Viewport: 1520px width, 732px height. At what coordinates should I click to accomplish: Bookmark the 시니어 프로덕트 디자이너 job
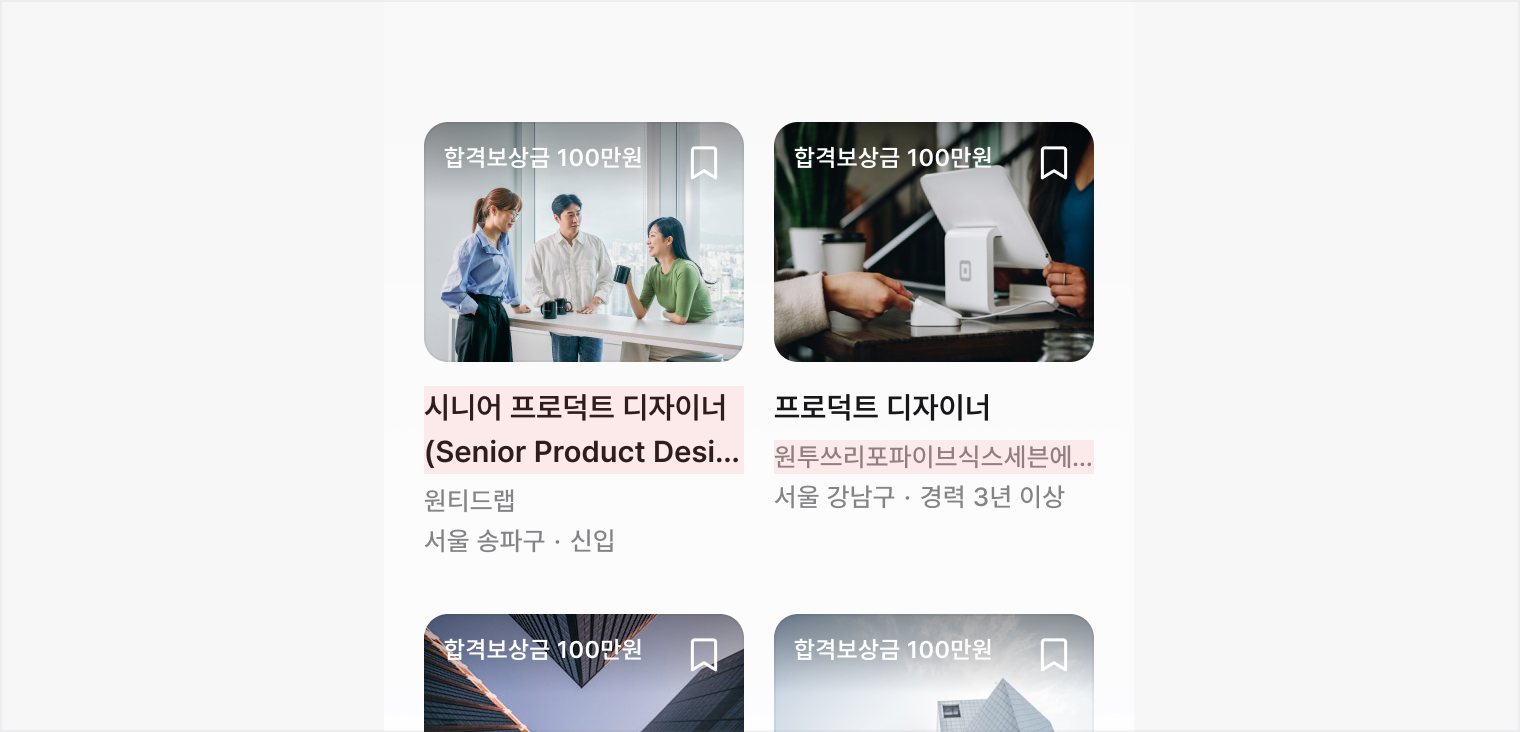pos(704,163)
